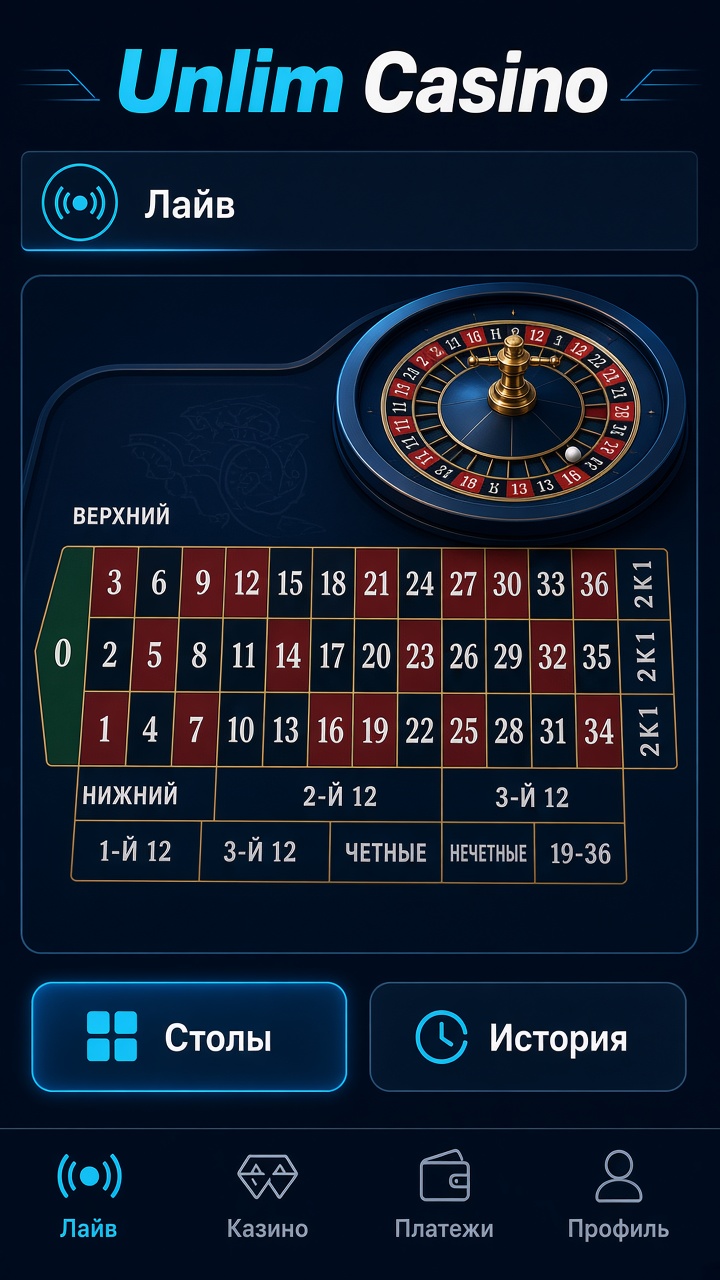Select the Лайв bottom navigation tab
720x1280 pixels.
tap(88, 1196)
